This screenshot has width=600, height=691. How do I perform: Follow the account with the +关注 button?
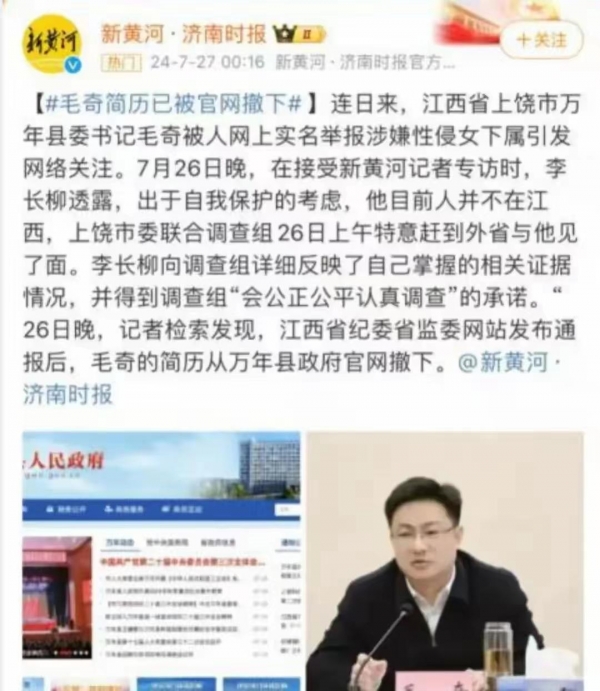pos(540,40)
